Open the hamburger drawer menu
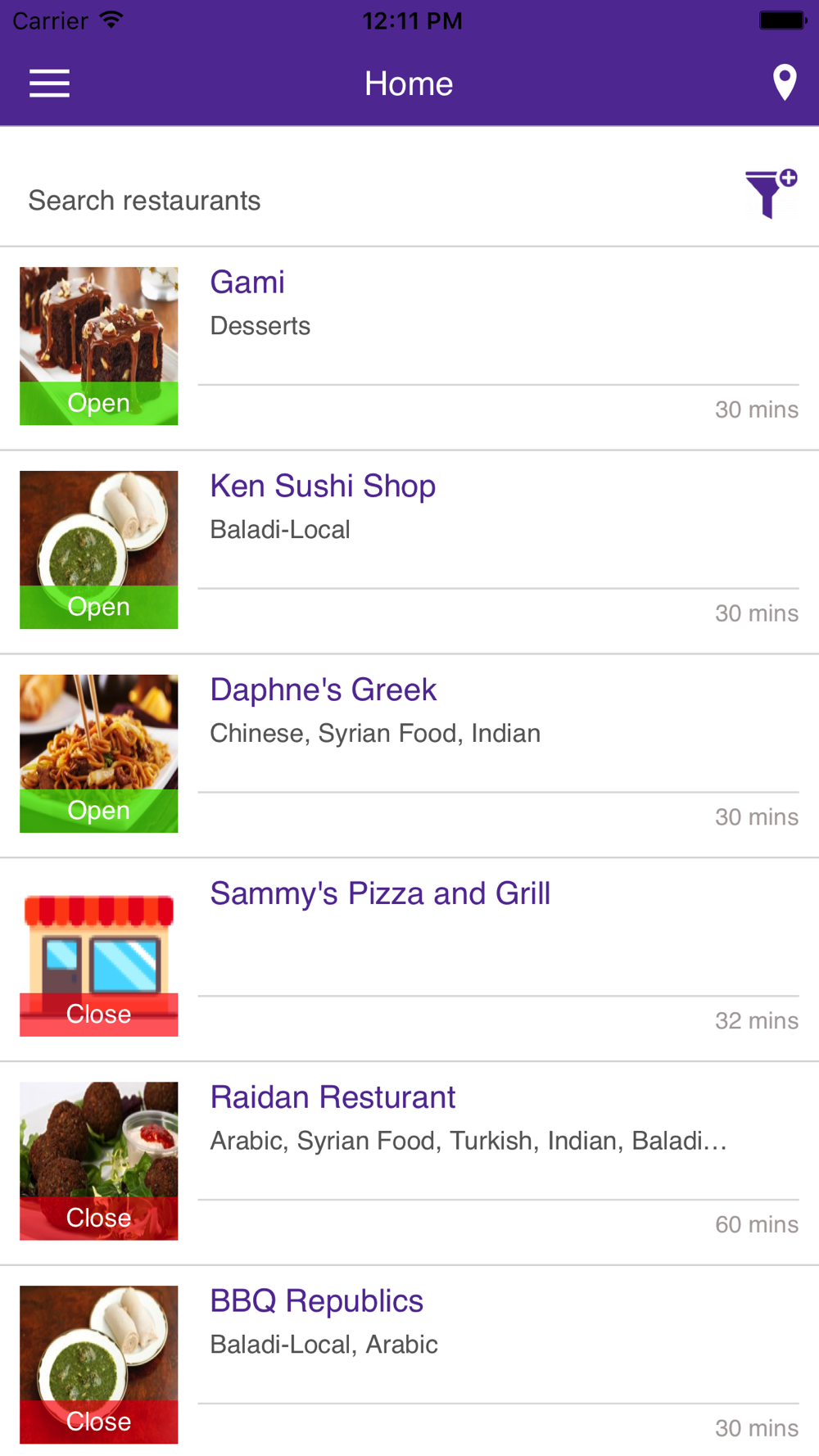 tap(49, 84)
